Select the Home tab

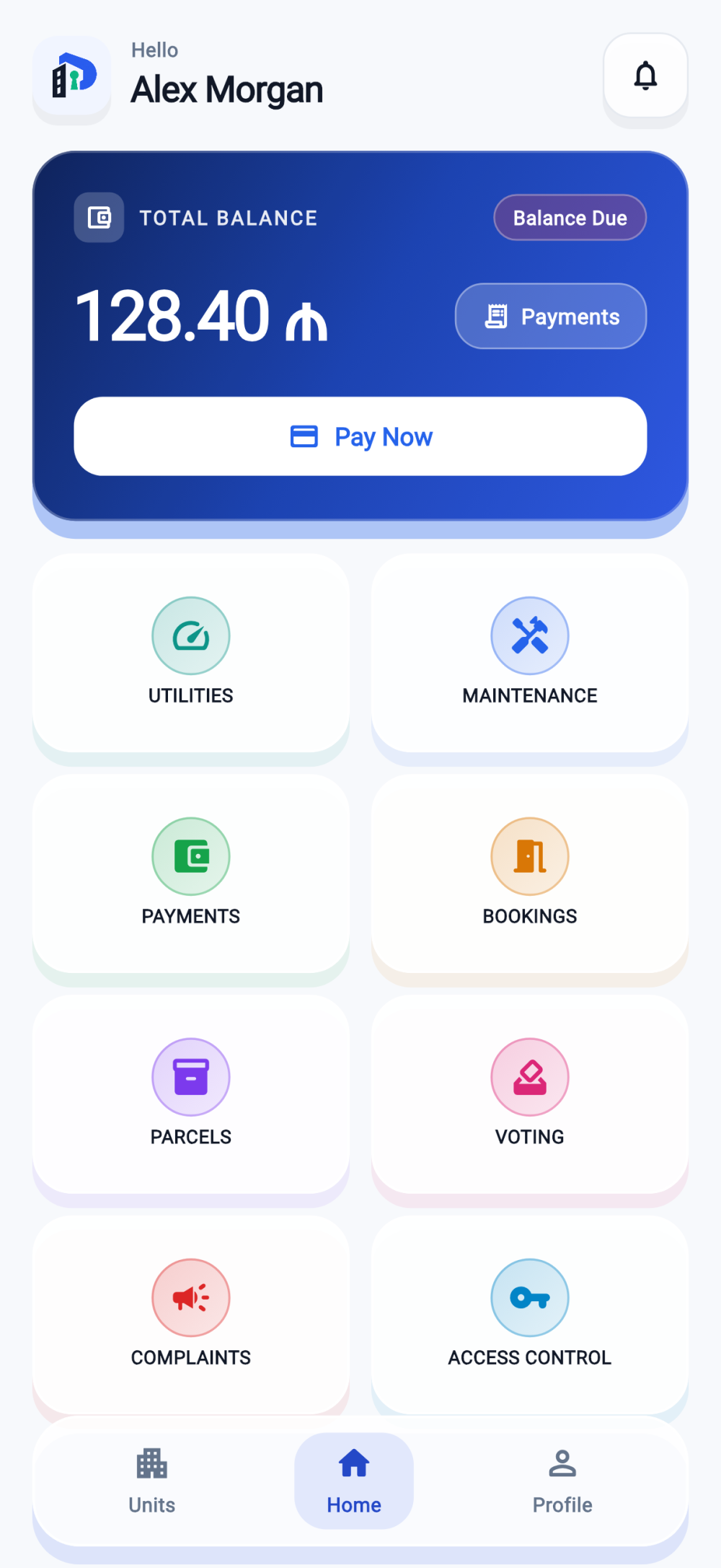pos(354,1481)
